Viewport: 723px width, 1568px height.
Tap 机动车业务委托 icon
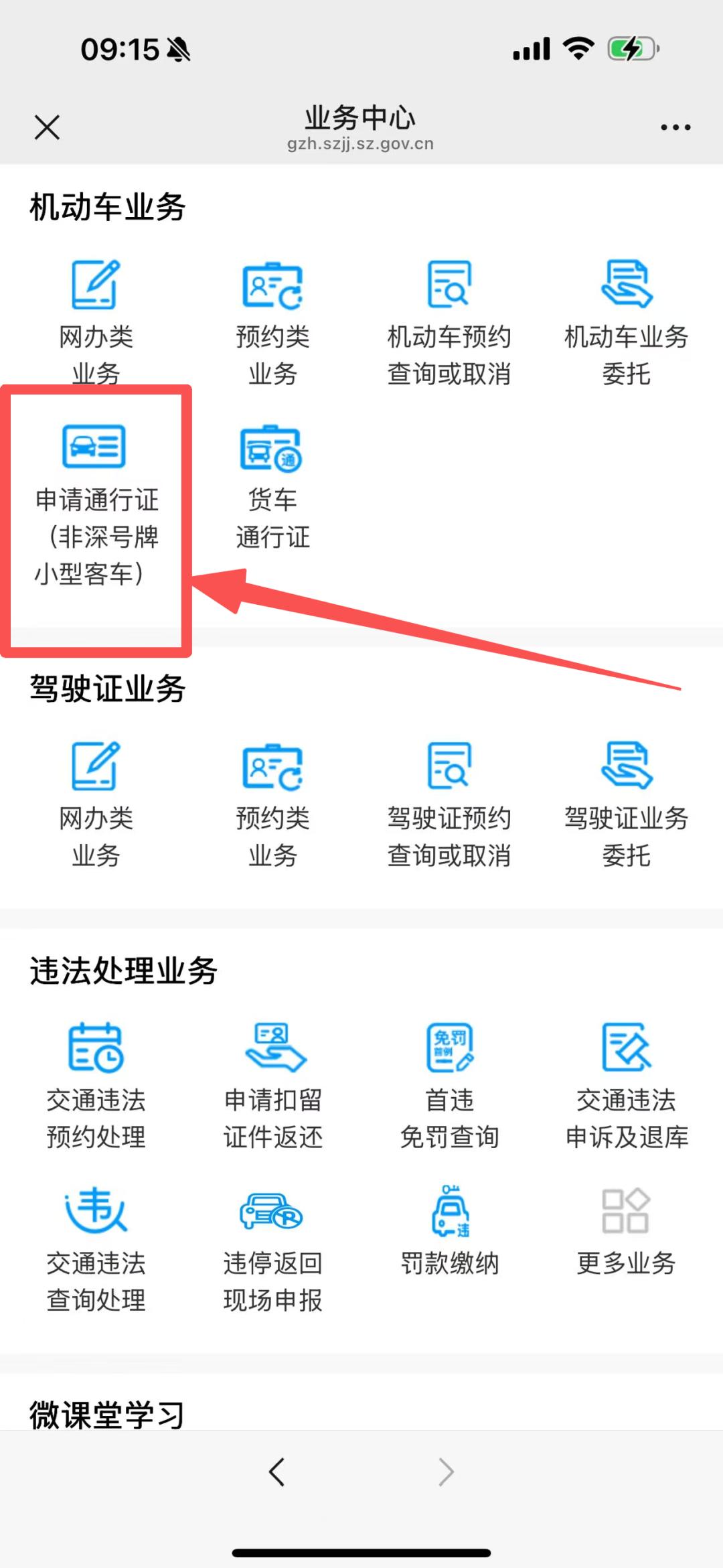(627, 315)
